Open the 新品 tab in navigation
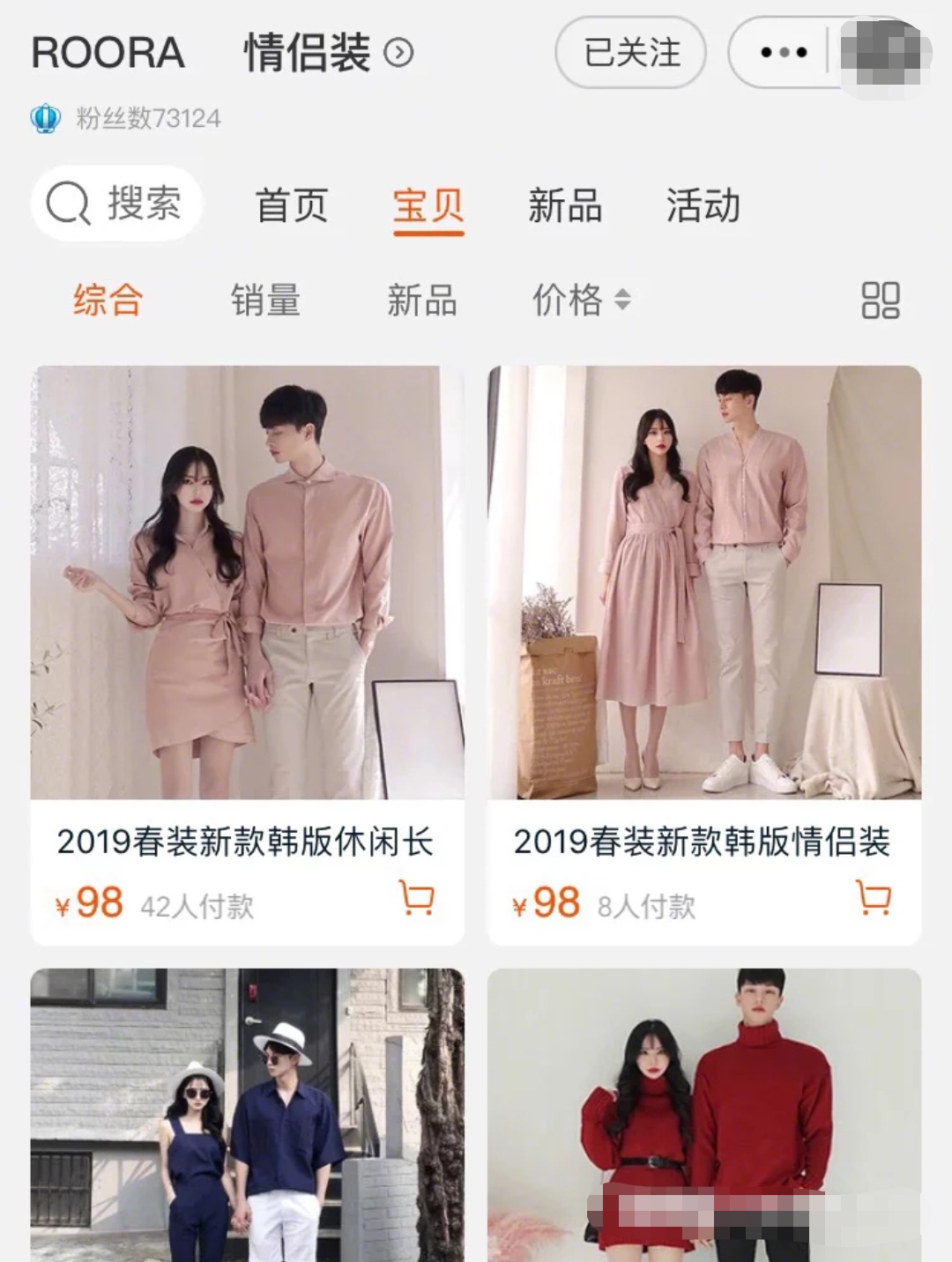Viewport: 952px width, 1262px height. click(x=565, y=205)
